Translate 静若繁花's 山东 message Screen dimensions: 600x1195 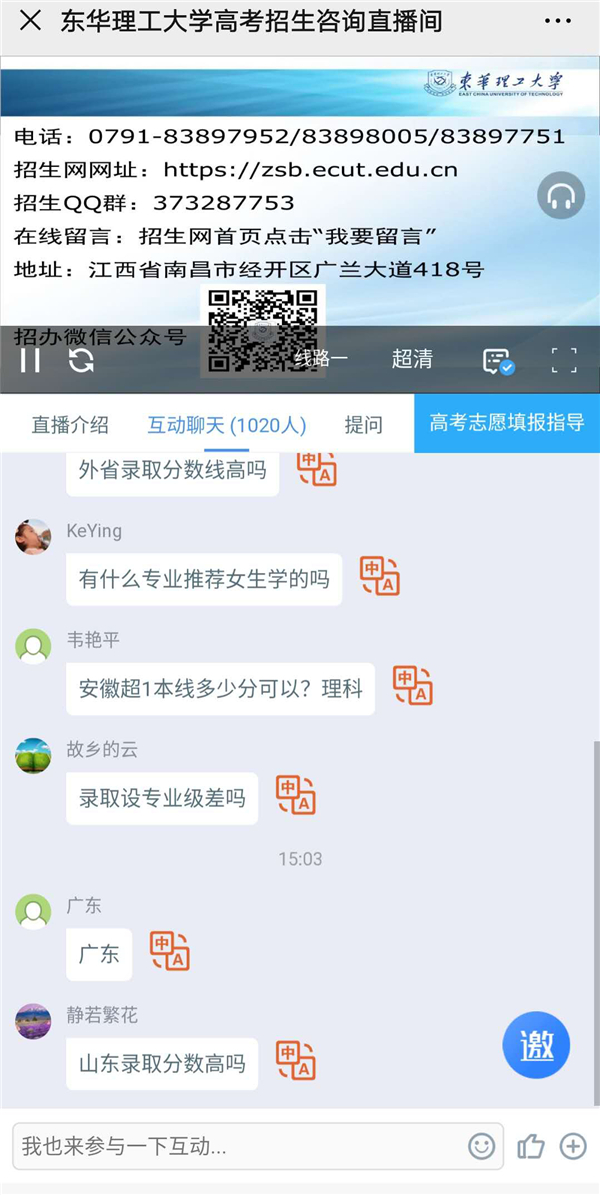296,1061
